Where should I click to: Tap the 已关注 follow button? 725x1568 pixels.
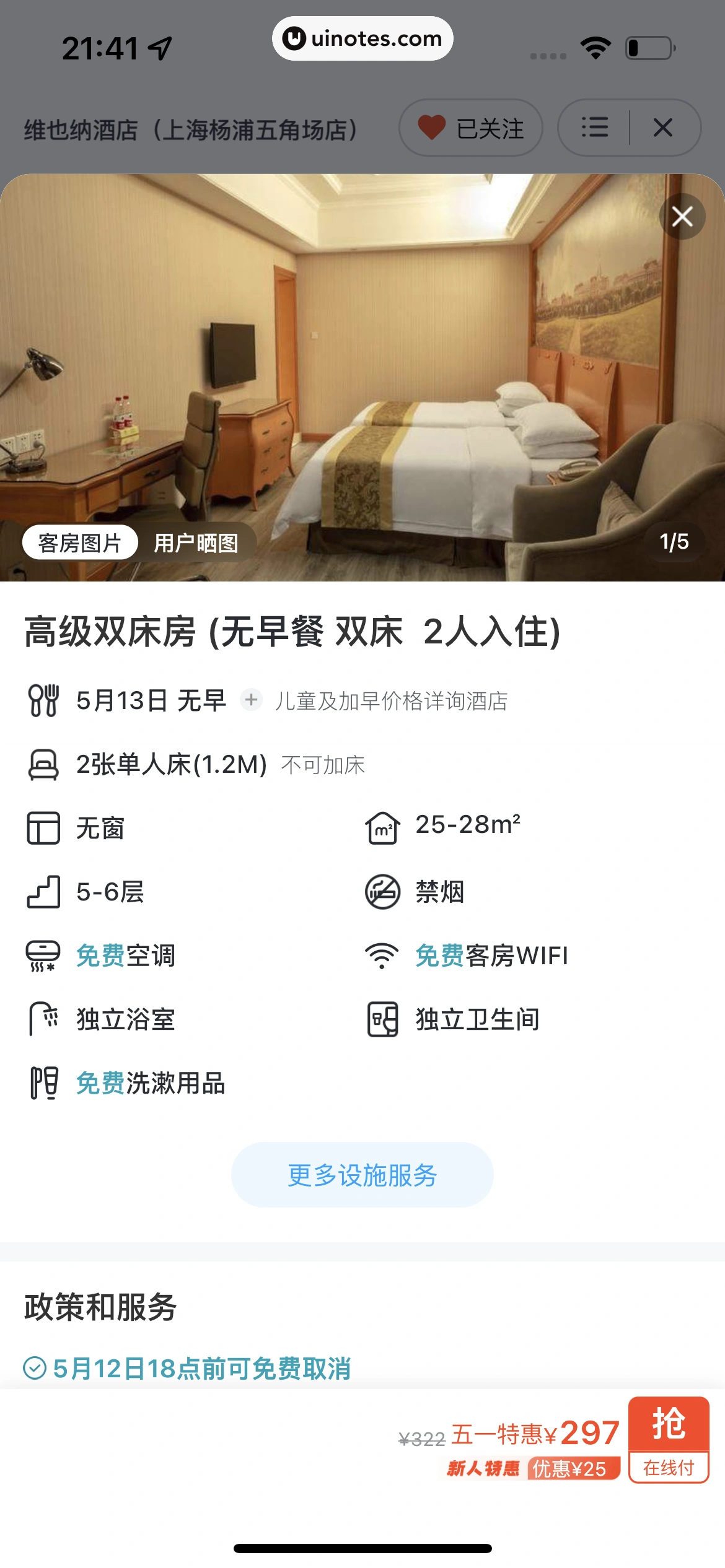[x=471, y=128]
